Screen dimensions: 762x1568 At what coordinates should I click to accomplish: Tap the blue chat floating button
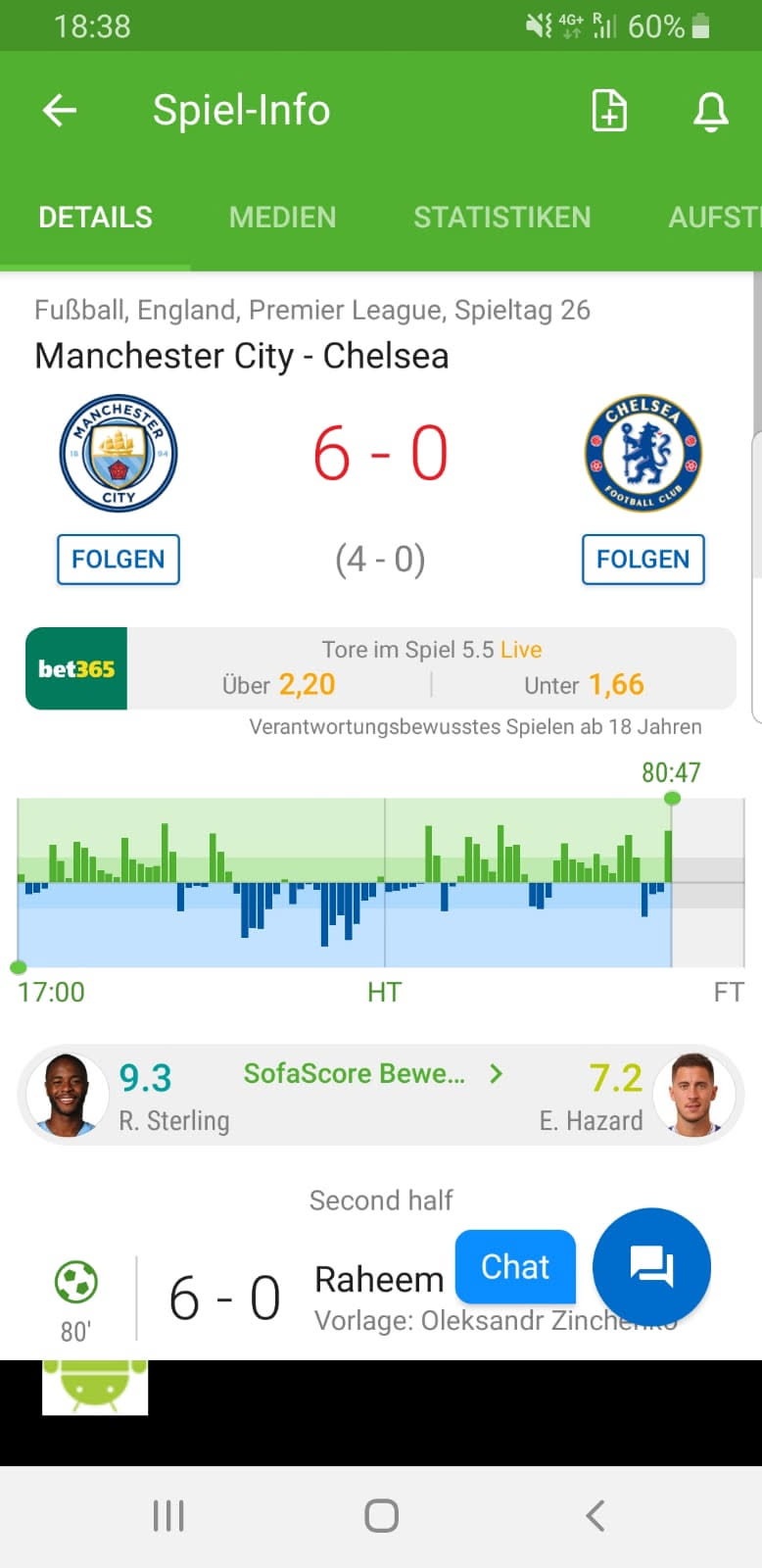tap(651, 1266)
